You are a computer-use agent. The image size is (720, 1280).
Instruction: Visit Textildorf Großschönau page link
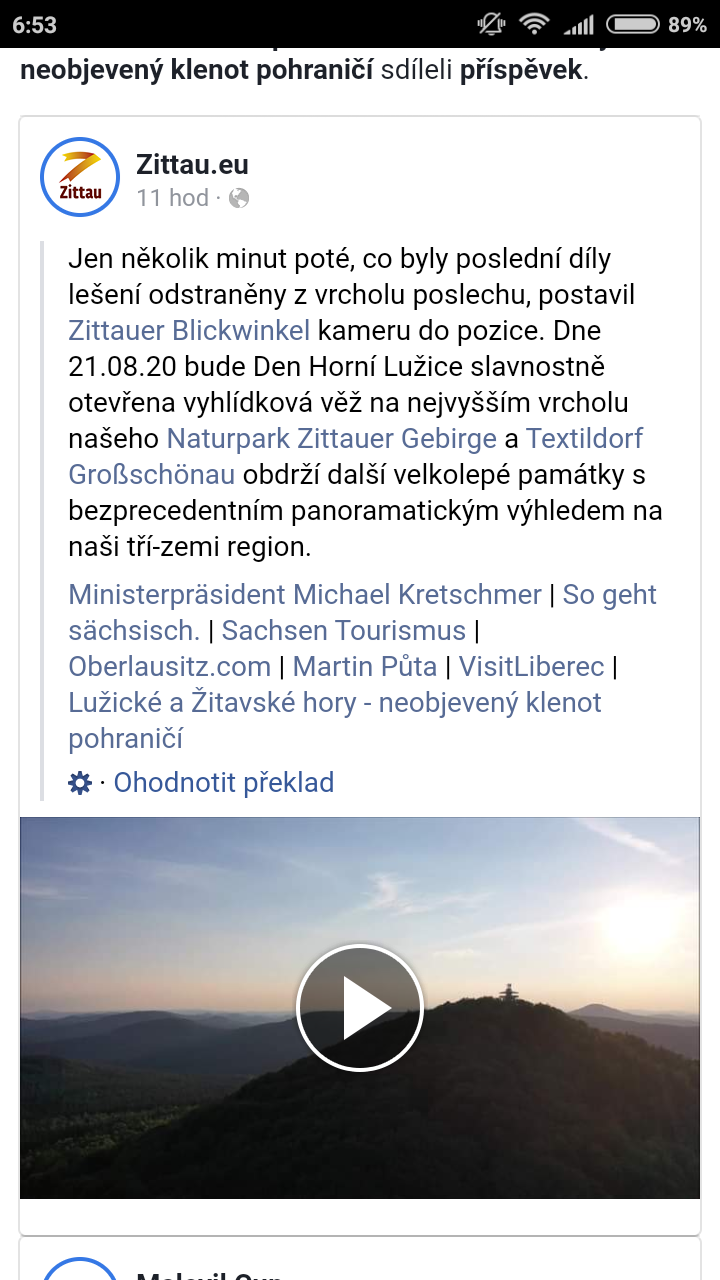point(356,456)
